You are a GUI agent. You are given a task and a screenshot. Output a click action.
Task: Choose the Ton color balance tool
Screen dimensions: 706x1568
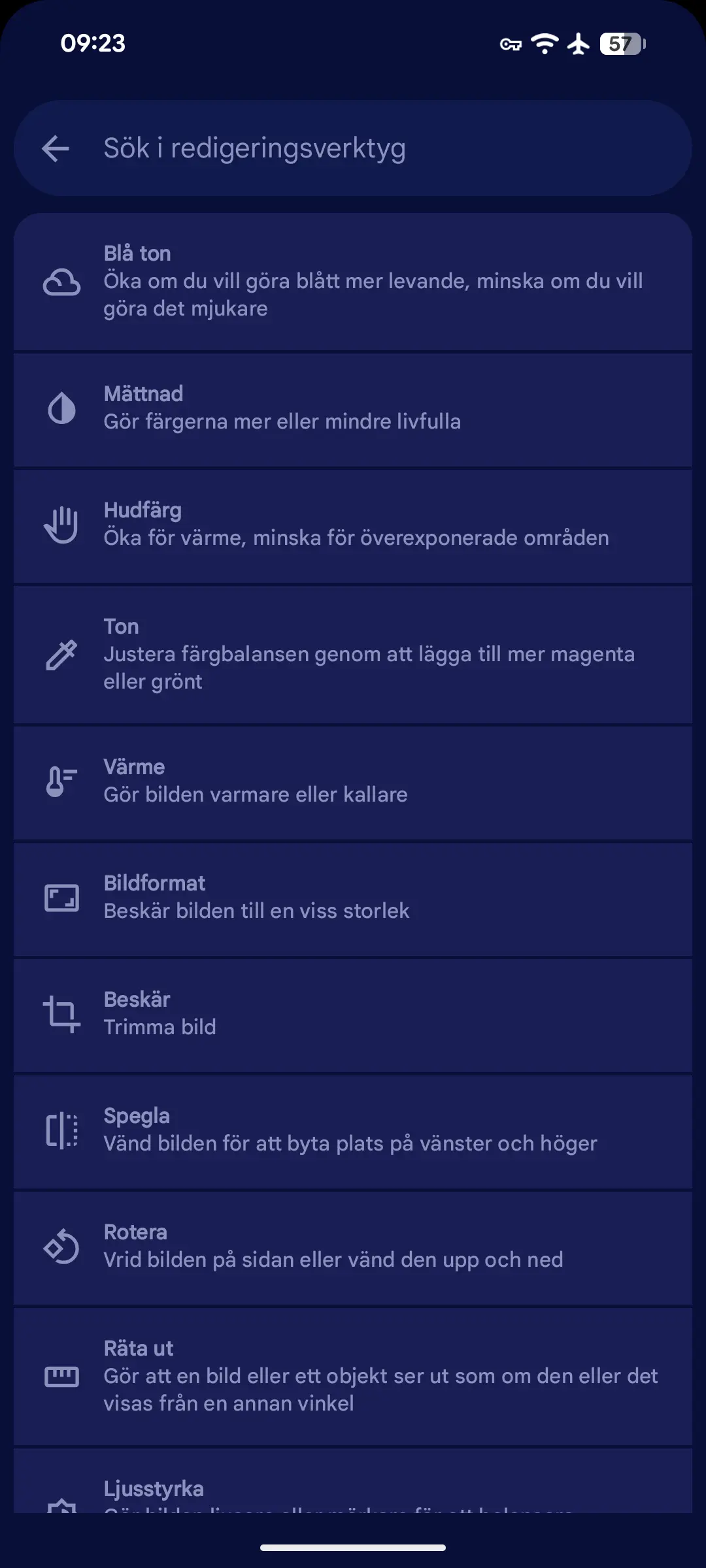coord(353,655)
